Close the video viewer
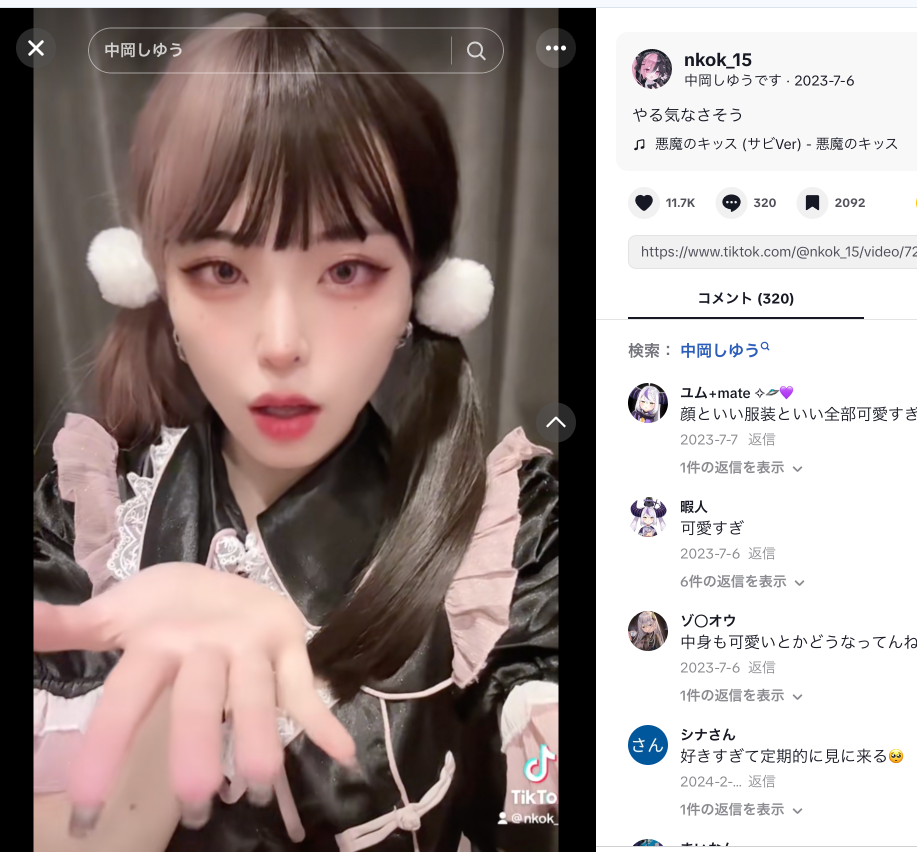 coord(36,48)
